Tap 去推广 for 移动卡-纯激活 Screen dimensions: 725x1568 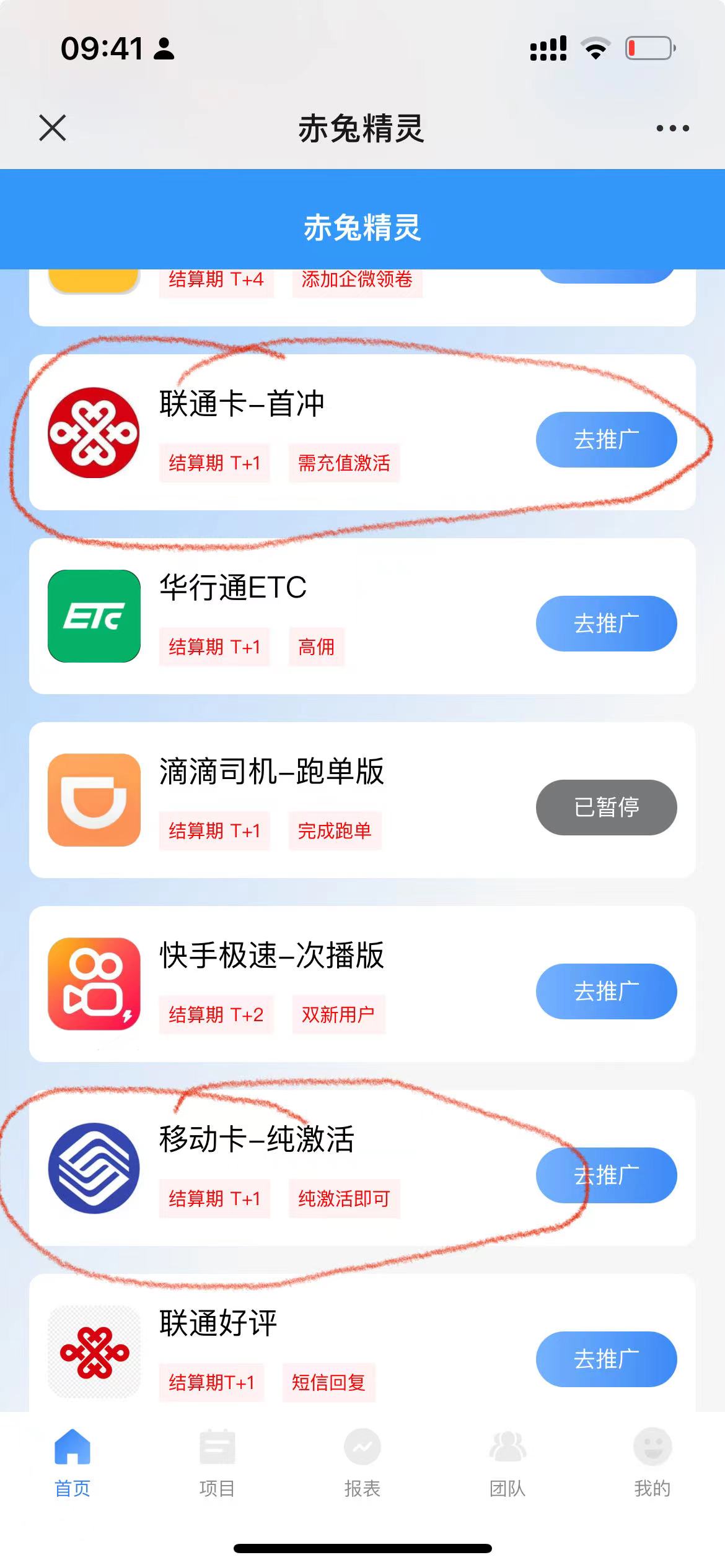(x=606, y=1175)
